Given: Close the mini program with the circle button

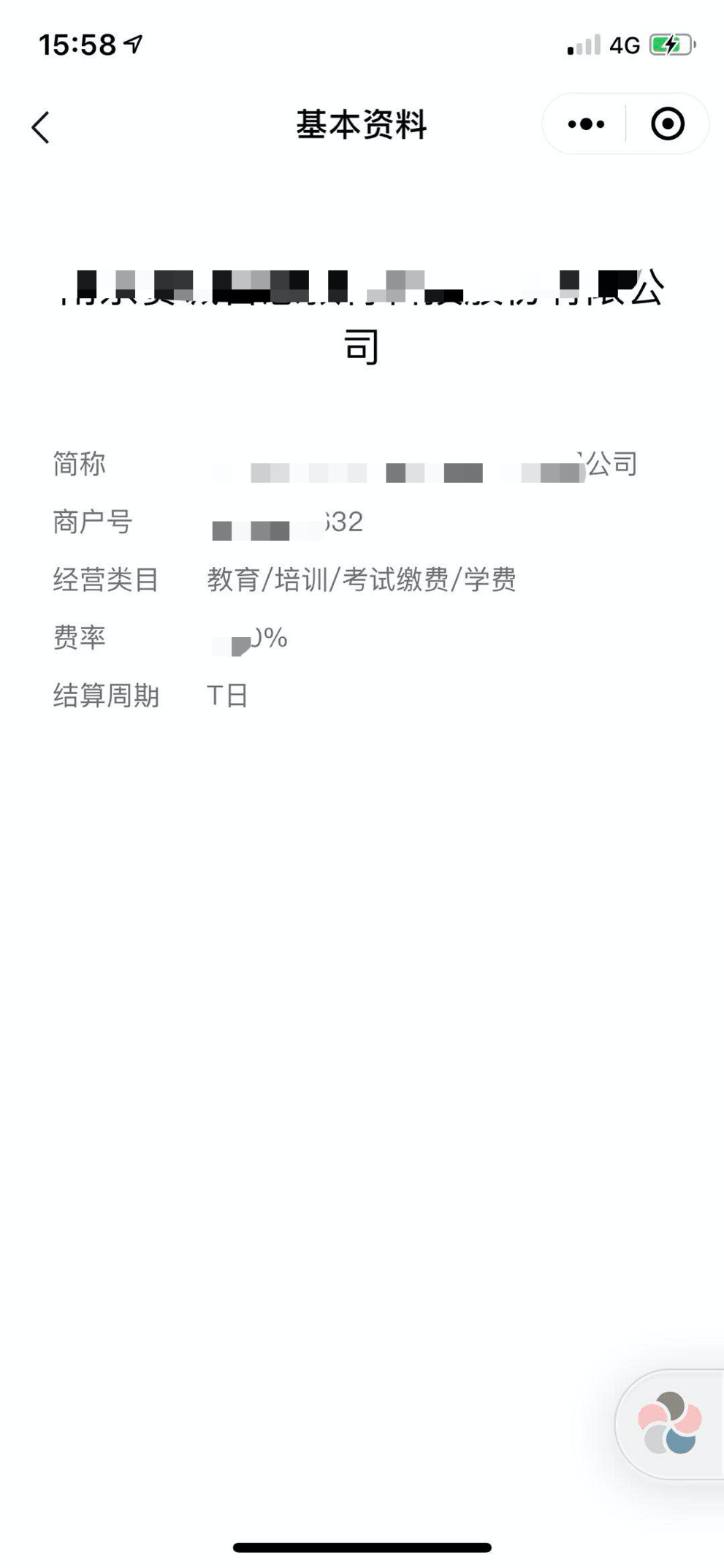Looking at the screenshot, I should [x=668, y=123].
